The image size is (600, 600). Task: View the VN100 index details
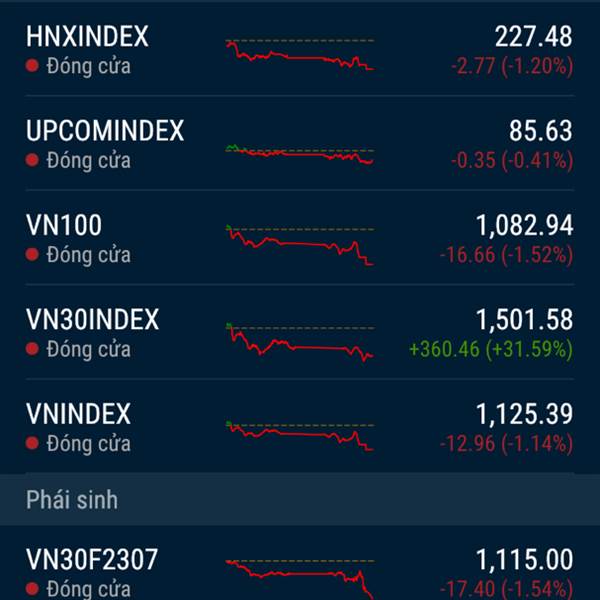[64, 227]
